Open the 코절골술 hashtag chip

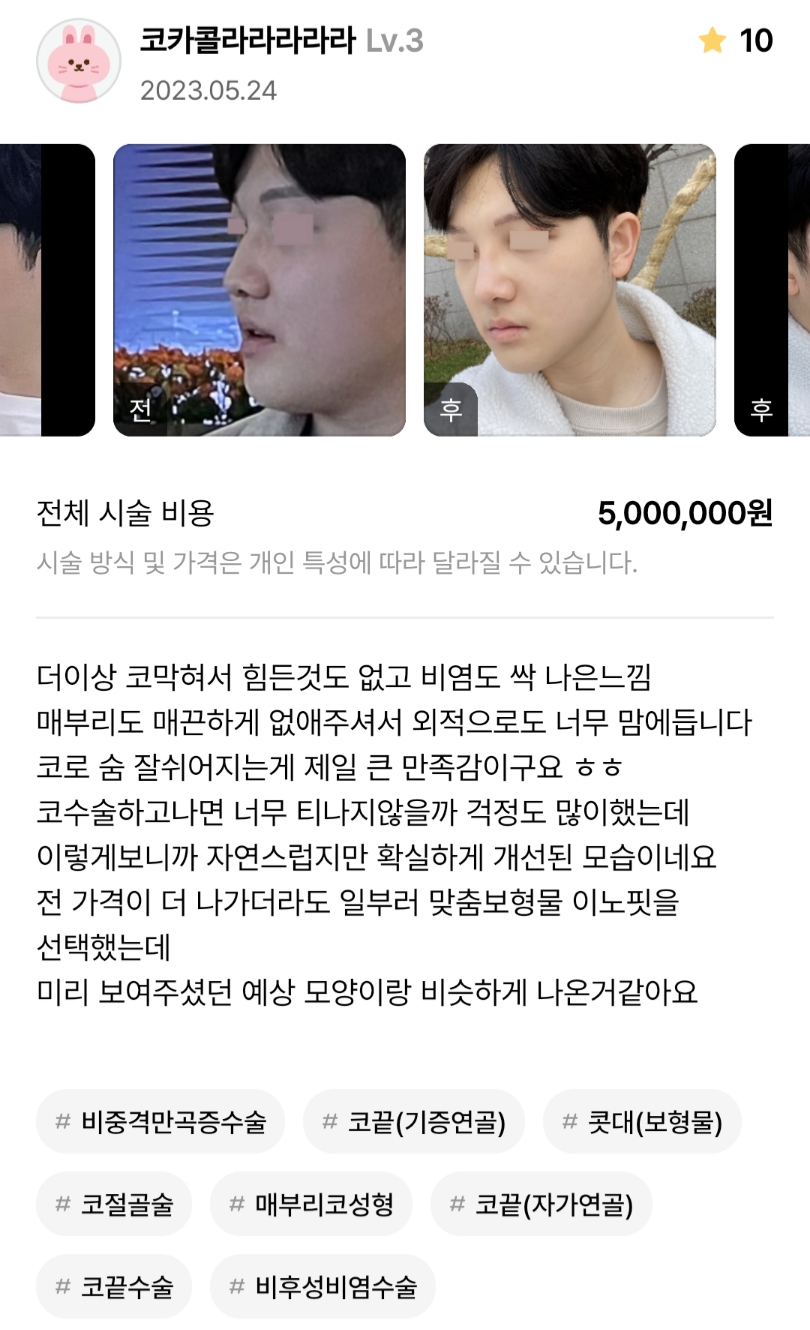coord(113,1204)
